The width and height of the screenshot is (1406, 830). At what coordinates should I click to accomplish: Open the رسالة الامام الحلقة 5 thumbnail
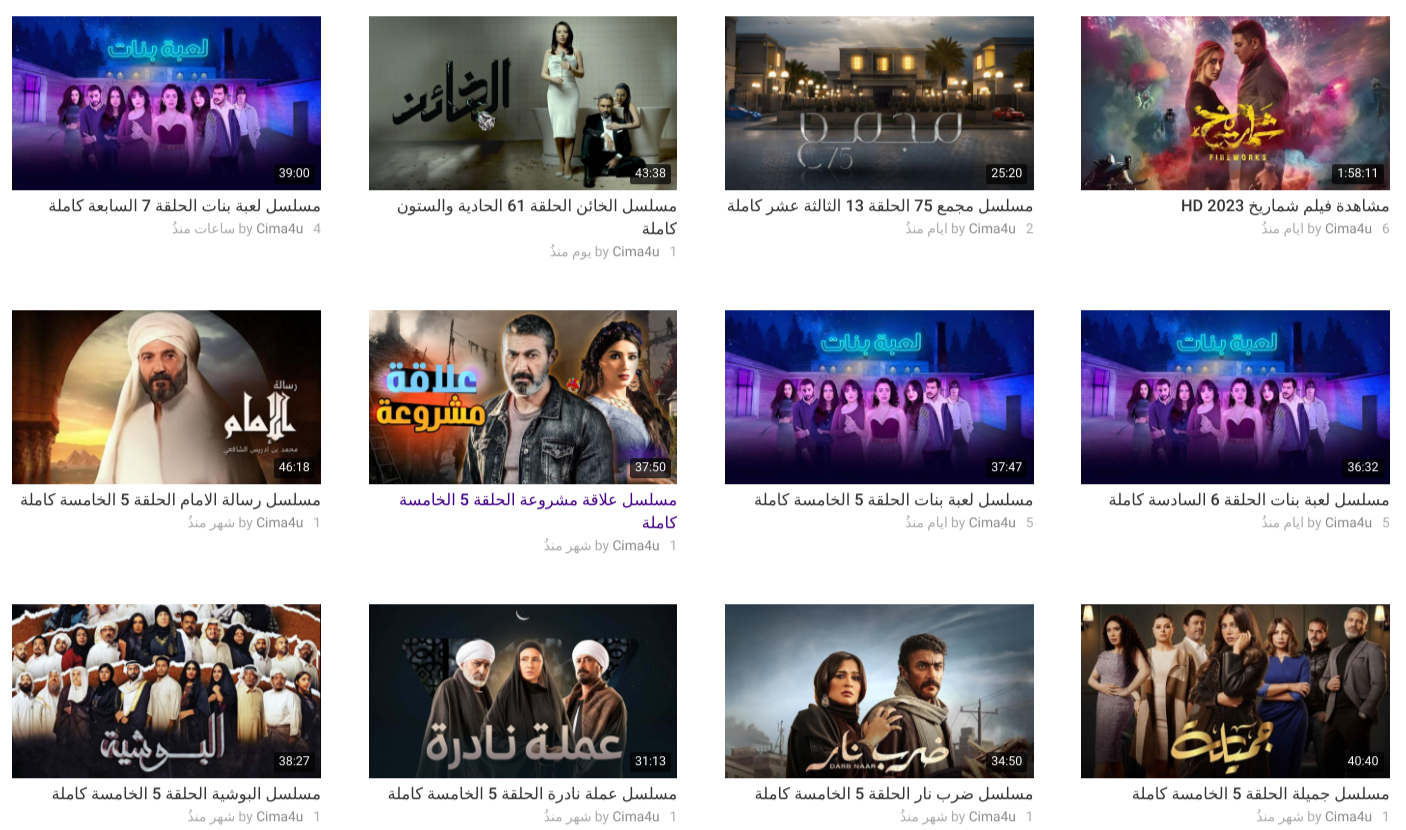coord(166,397)
